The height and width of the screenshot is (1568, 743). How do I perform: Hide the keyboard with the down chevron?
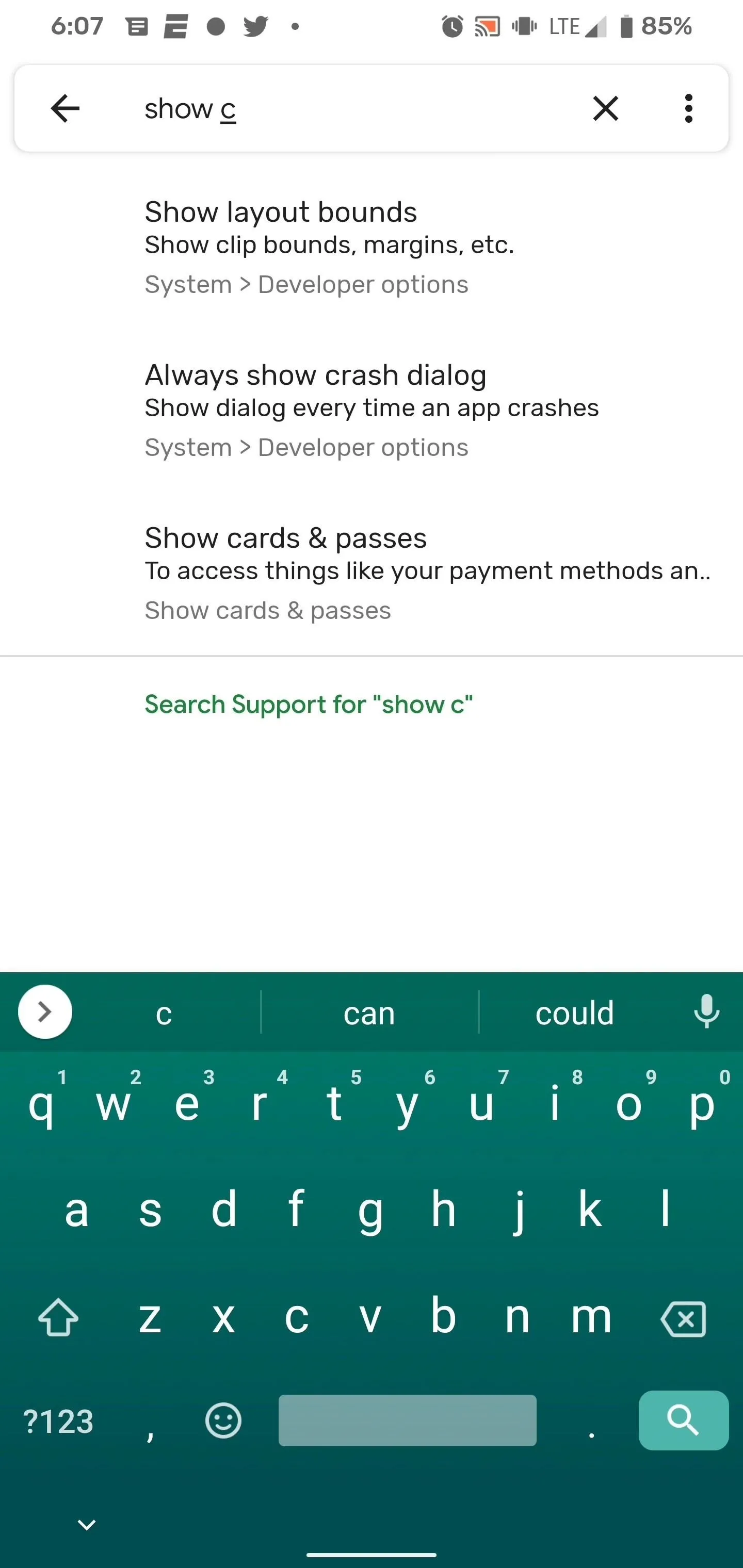click(x=87, y=1525)
